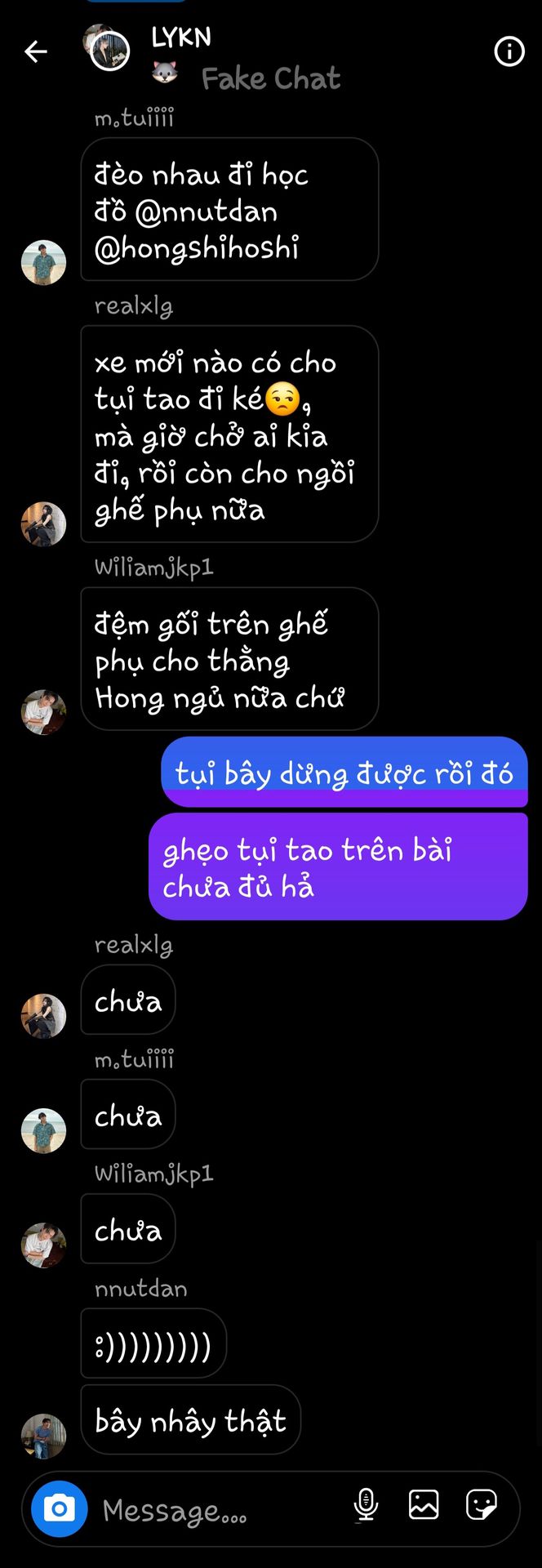This screenshot has height=1568, width=542.
Task: Open the photo gallery picker icon
Action: click(x=424, y=1504)
